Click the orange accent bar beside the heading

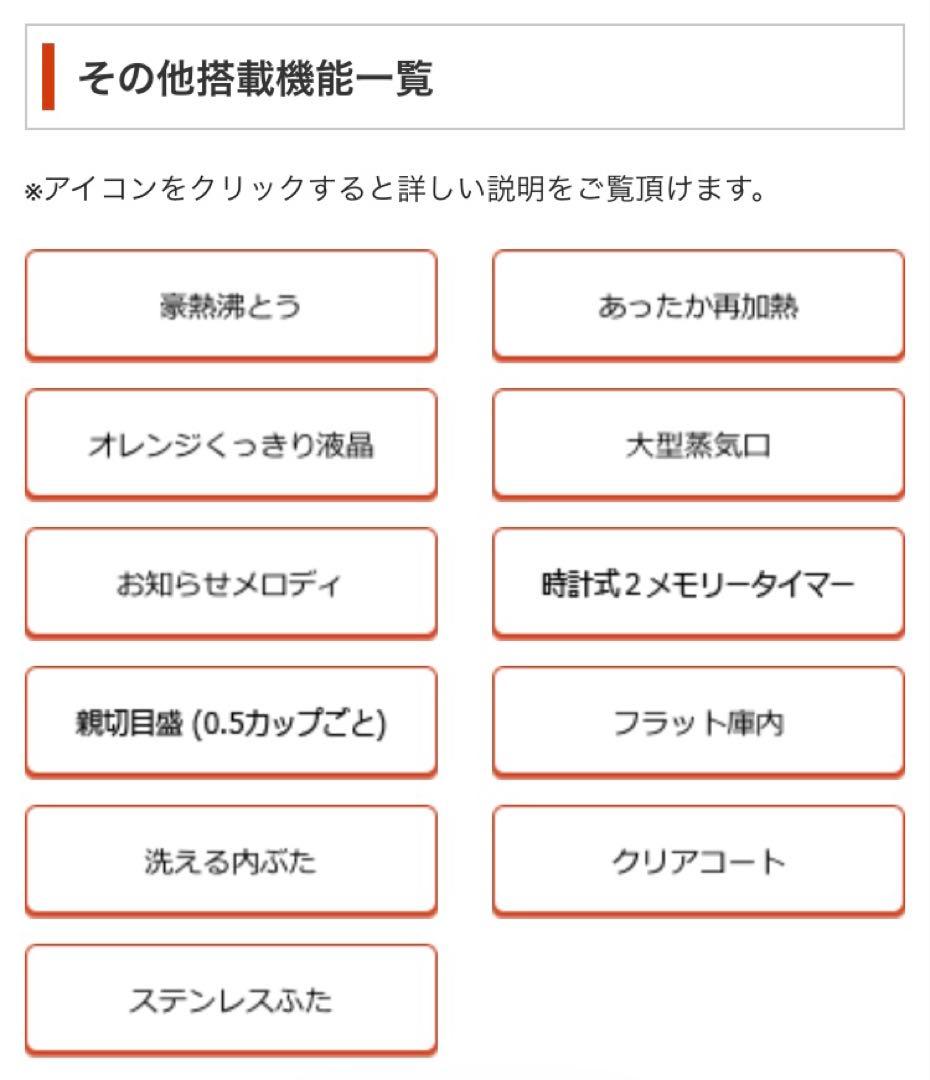tap(46, 72)
